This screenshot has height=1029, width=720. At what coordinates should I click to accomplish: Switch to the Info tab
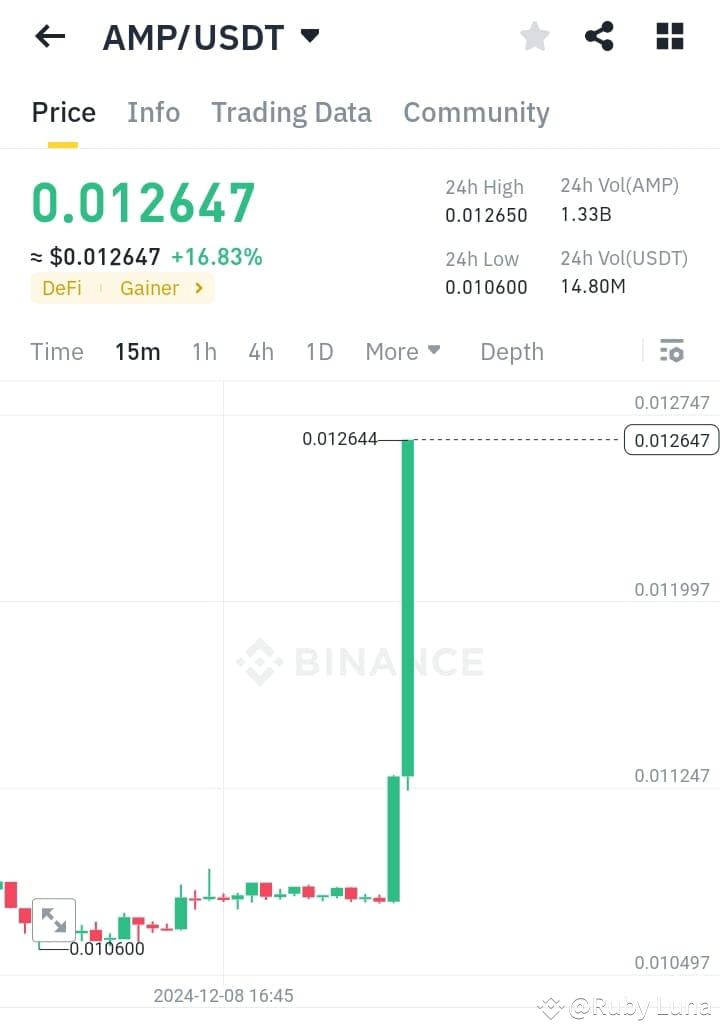pyautogui.click(x=153, y=113)
